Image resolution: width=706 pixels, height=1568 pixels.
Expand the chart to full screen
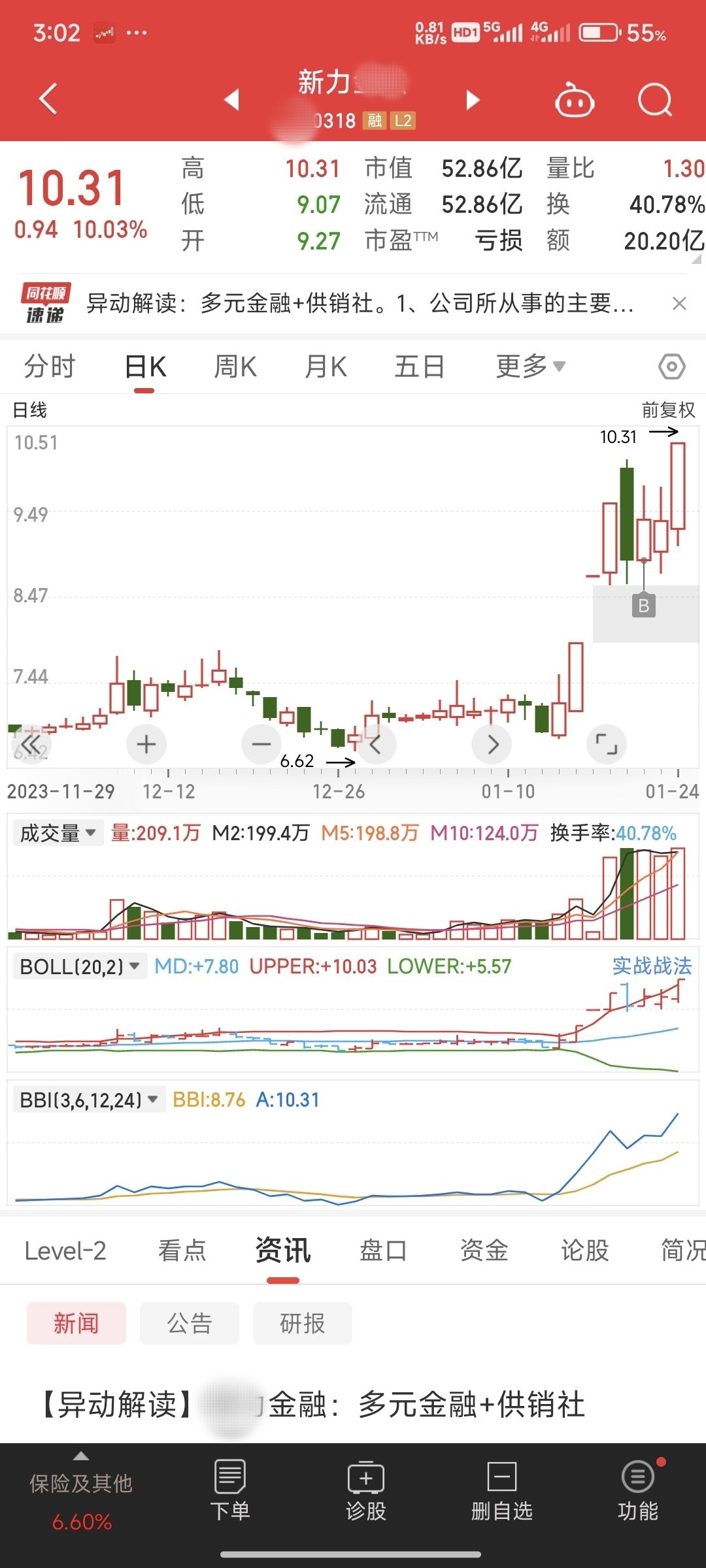pos(607,744)
